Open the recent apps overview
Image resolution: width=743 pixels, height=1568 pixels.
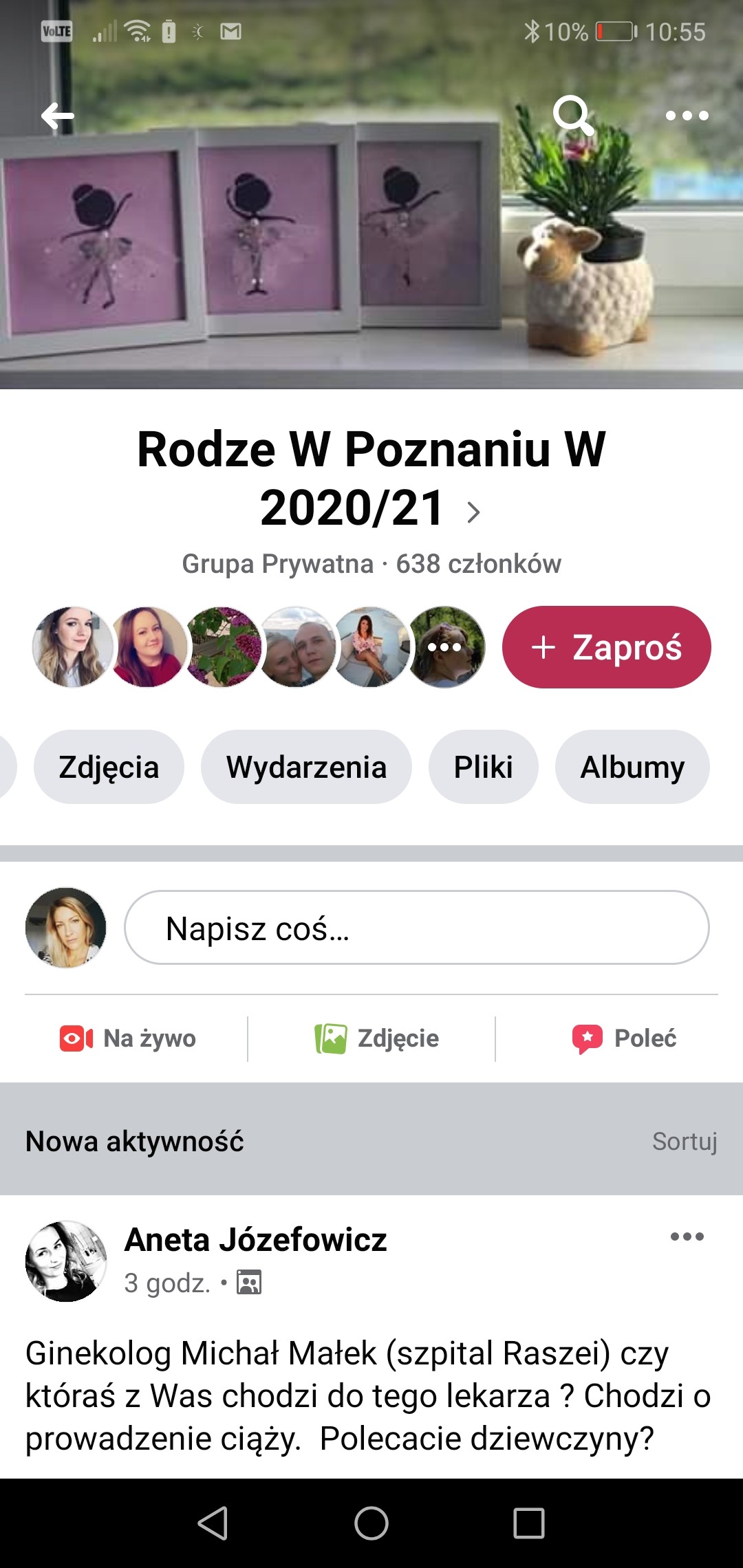point(529,1523)
